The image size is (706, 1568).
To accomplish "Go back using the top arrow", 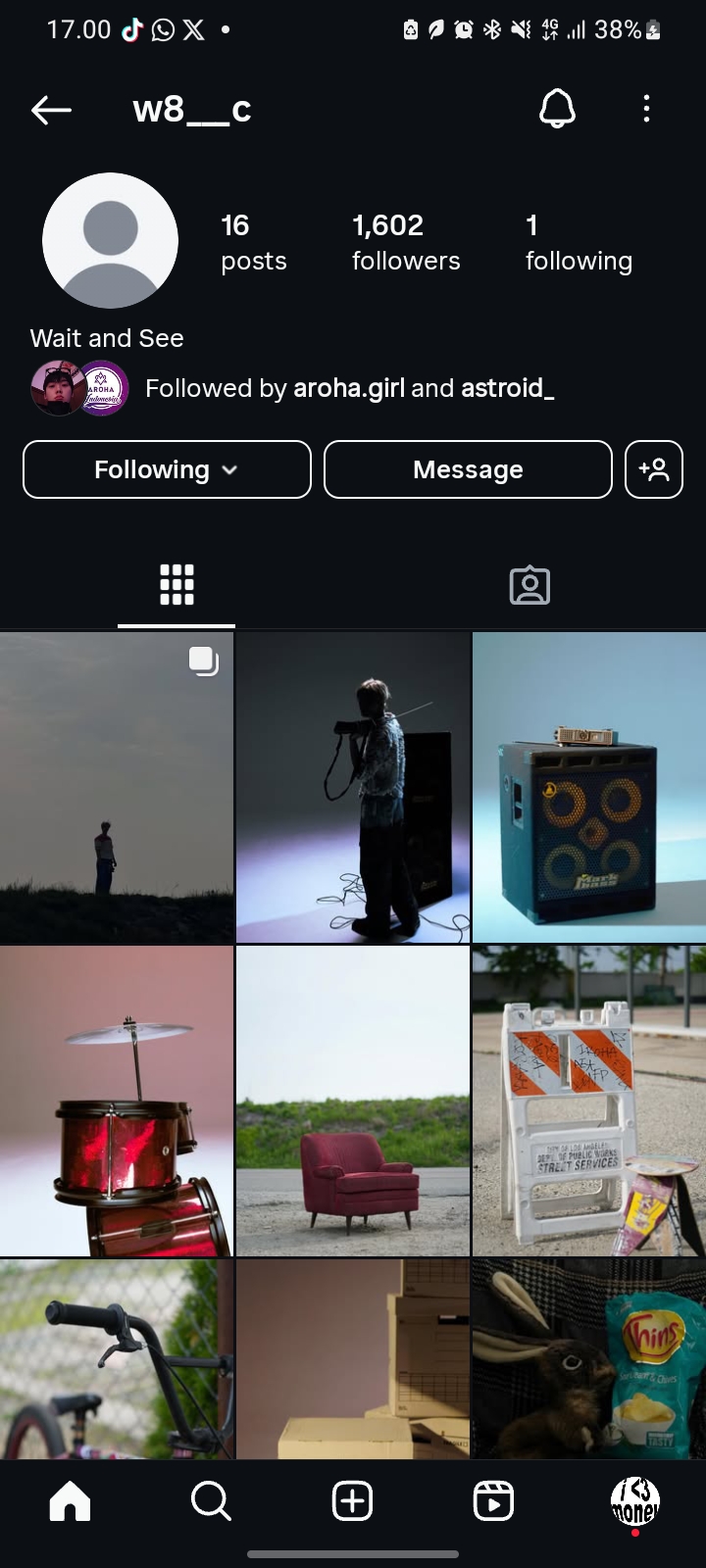I will click(51, 110).
